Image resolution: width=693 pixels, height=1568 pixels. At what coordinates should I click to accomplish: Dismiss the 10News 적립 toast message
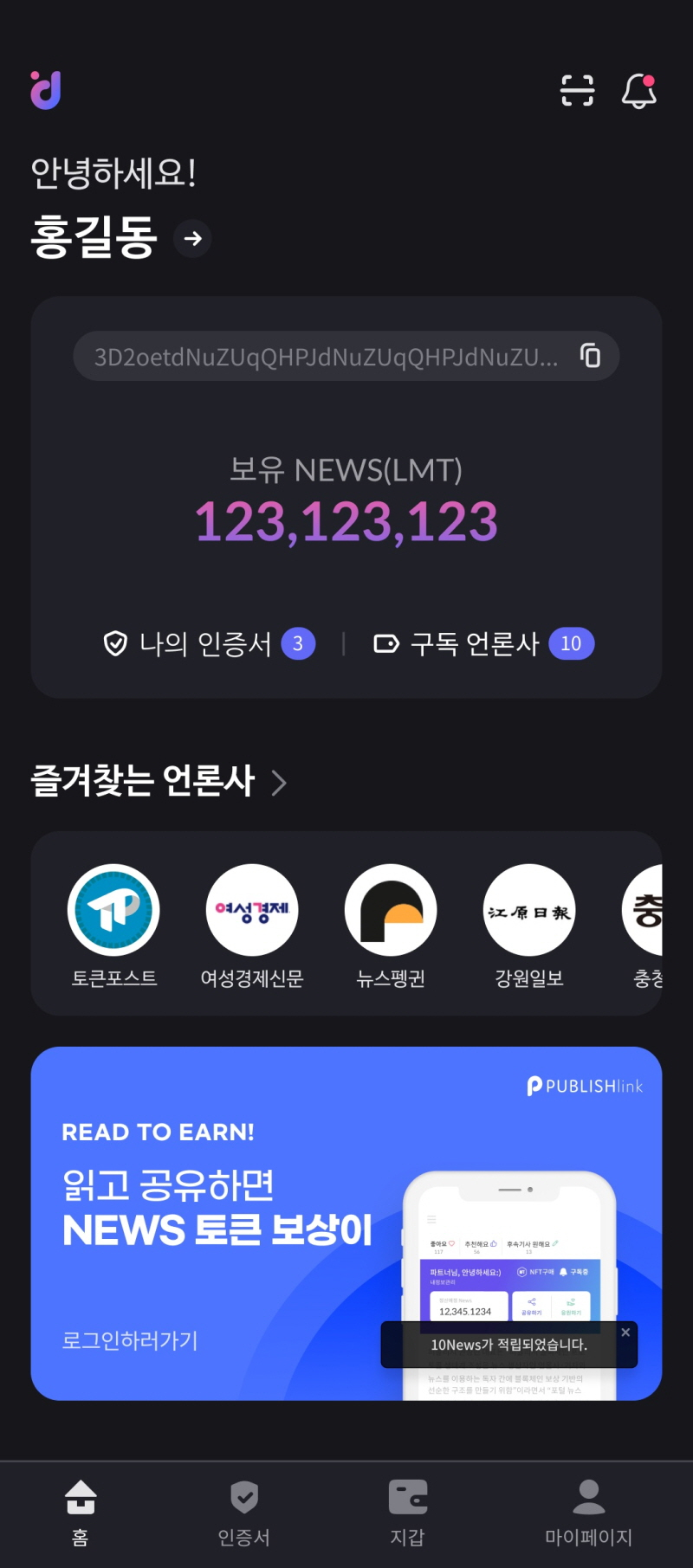pyautogui.click(x=625, y=1332)
